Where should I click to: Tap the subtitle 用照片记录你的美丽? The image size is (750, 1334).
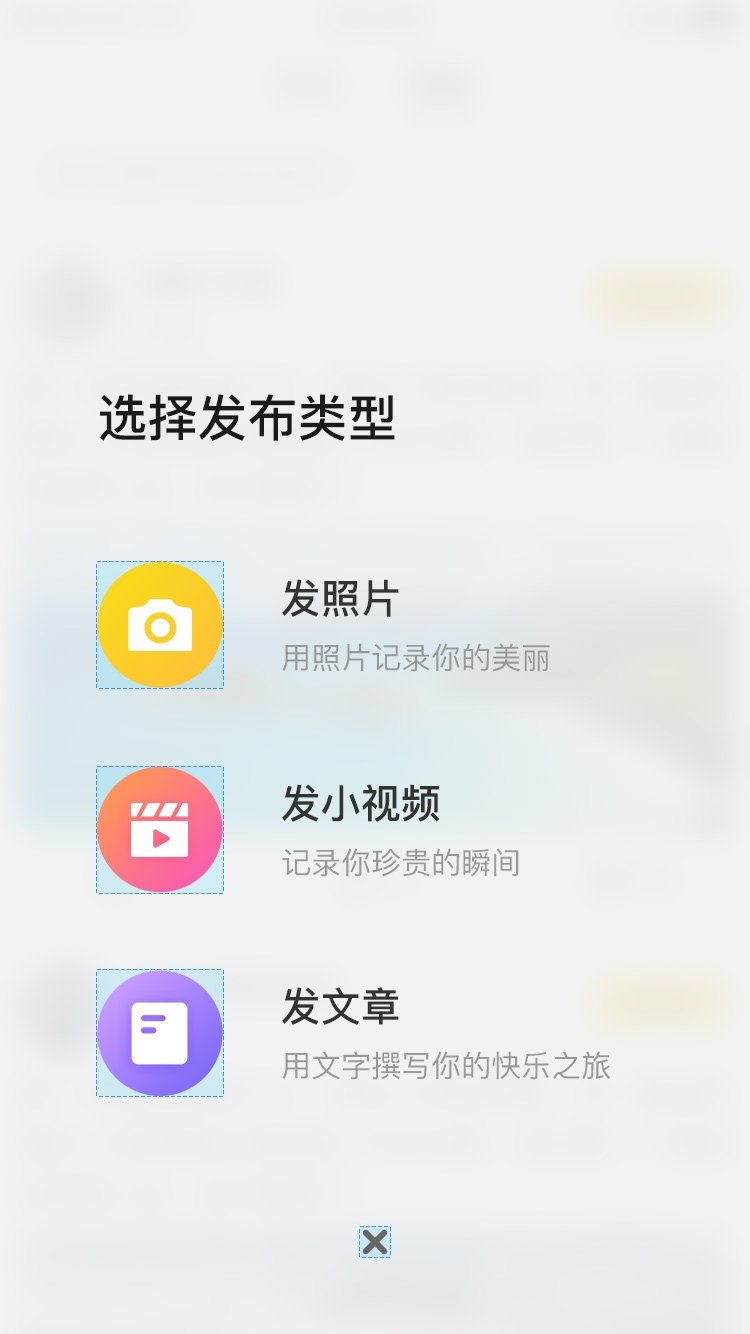416,659
